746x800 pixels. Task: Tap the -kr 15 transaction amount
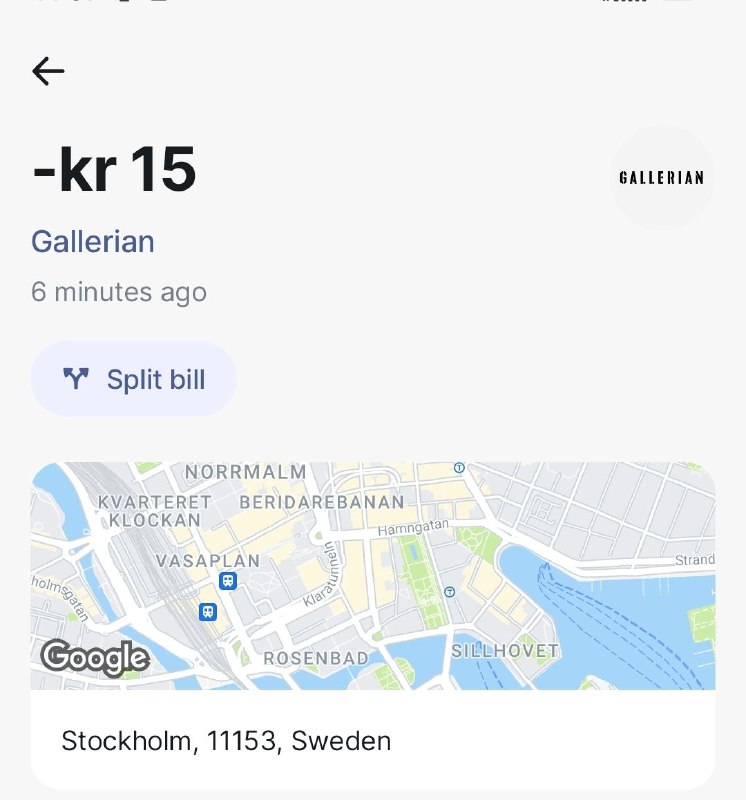(x=114, y=169)
